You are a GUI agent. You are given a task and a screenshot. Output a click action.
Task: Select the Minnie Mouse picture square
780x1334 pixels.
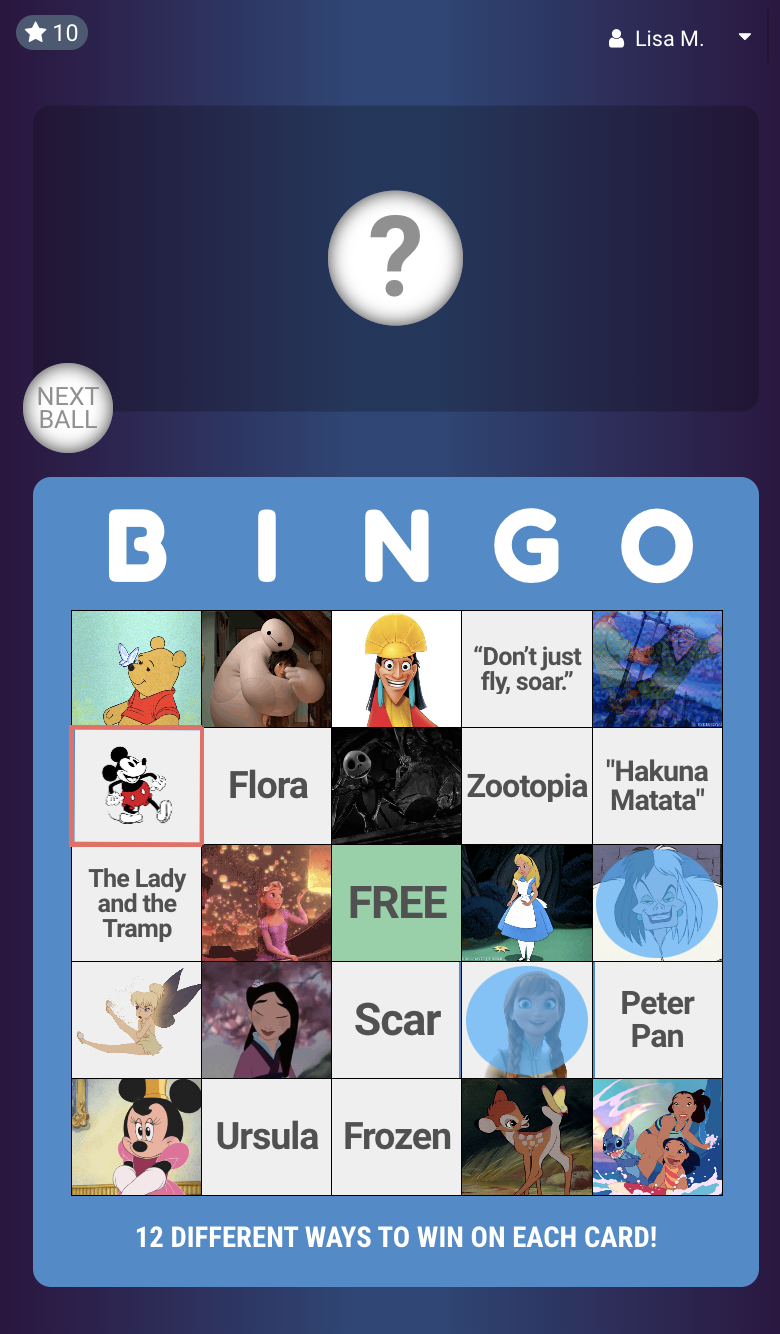(x=137, y=1137)
